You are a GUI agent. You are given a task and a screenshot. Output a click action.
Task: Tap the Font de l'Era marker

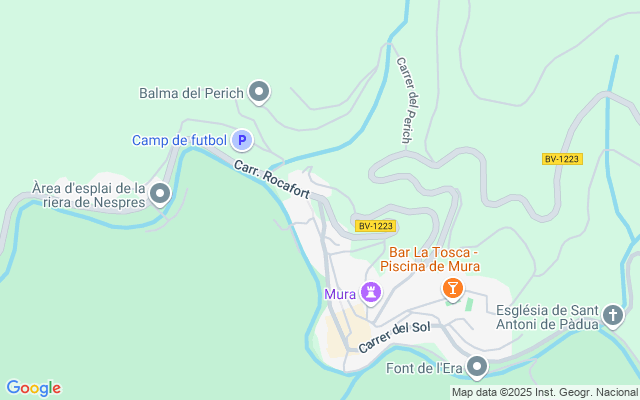coord(478,367)
